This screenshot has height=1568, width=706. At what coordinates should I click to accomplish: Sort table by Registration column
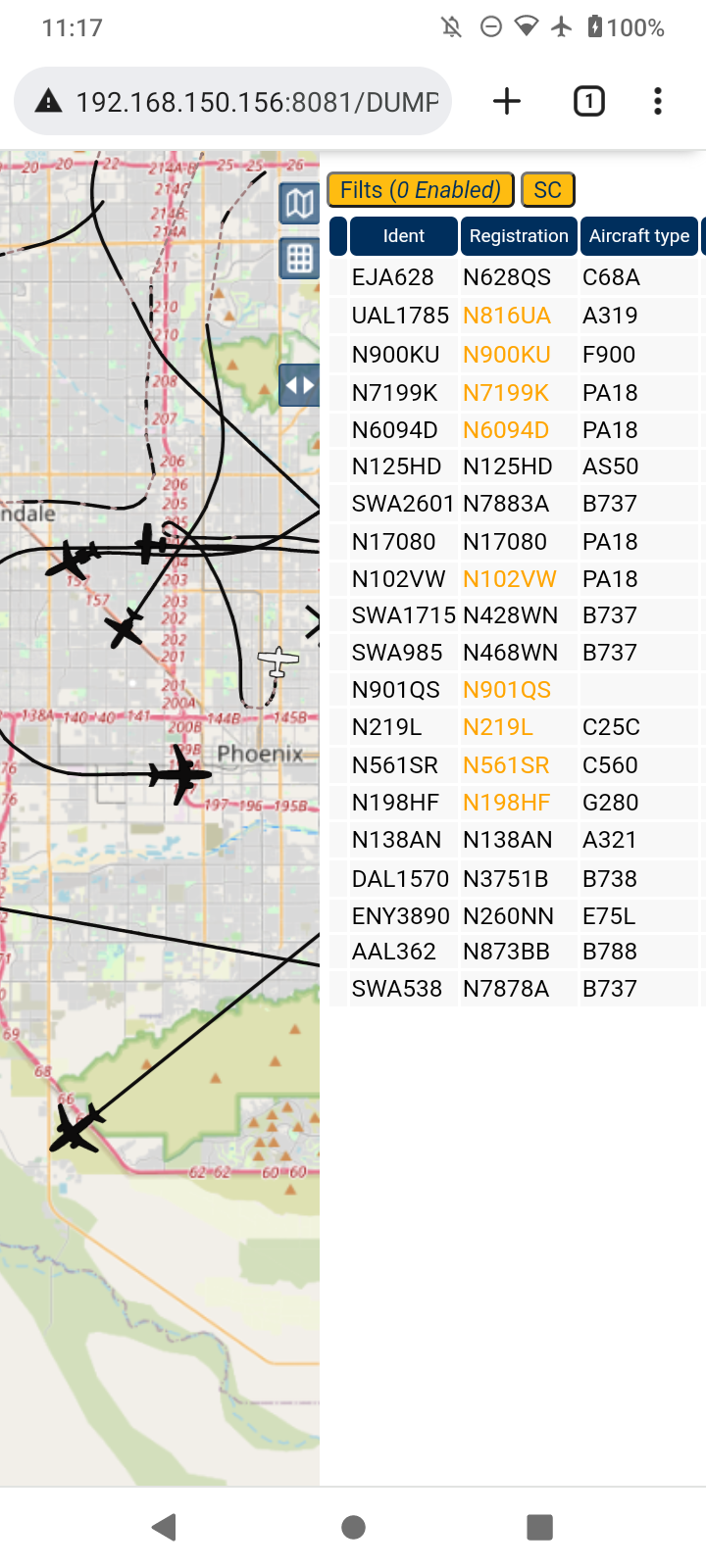pos(519,236)
